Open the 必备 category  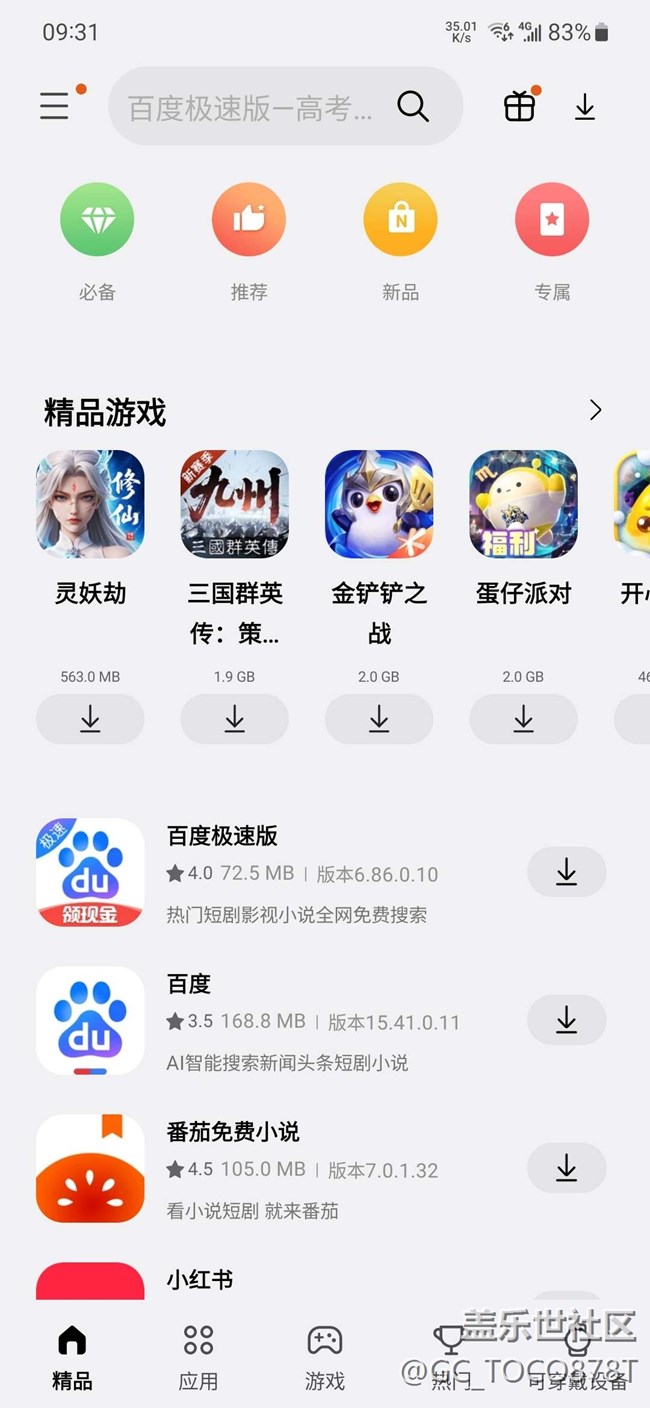[x=97, y=220]
